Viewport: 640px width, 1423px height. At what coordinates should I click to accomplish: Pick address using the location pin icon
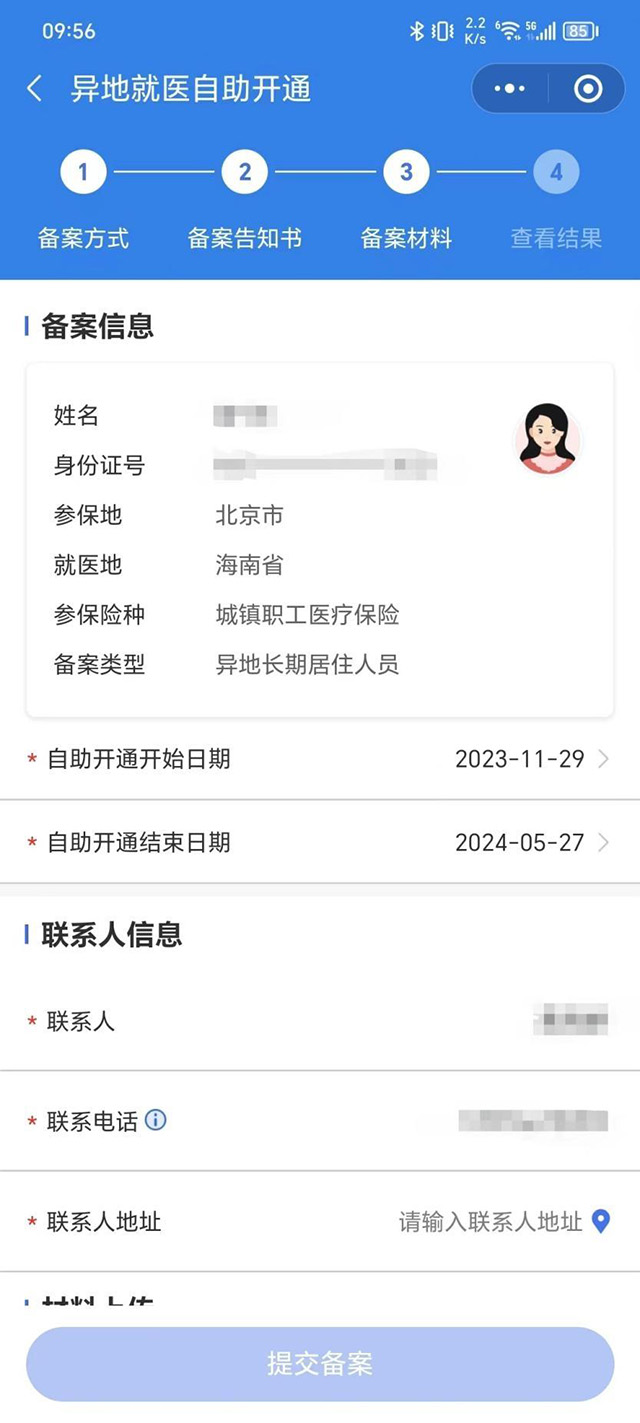coord(601,1221)
